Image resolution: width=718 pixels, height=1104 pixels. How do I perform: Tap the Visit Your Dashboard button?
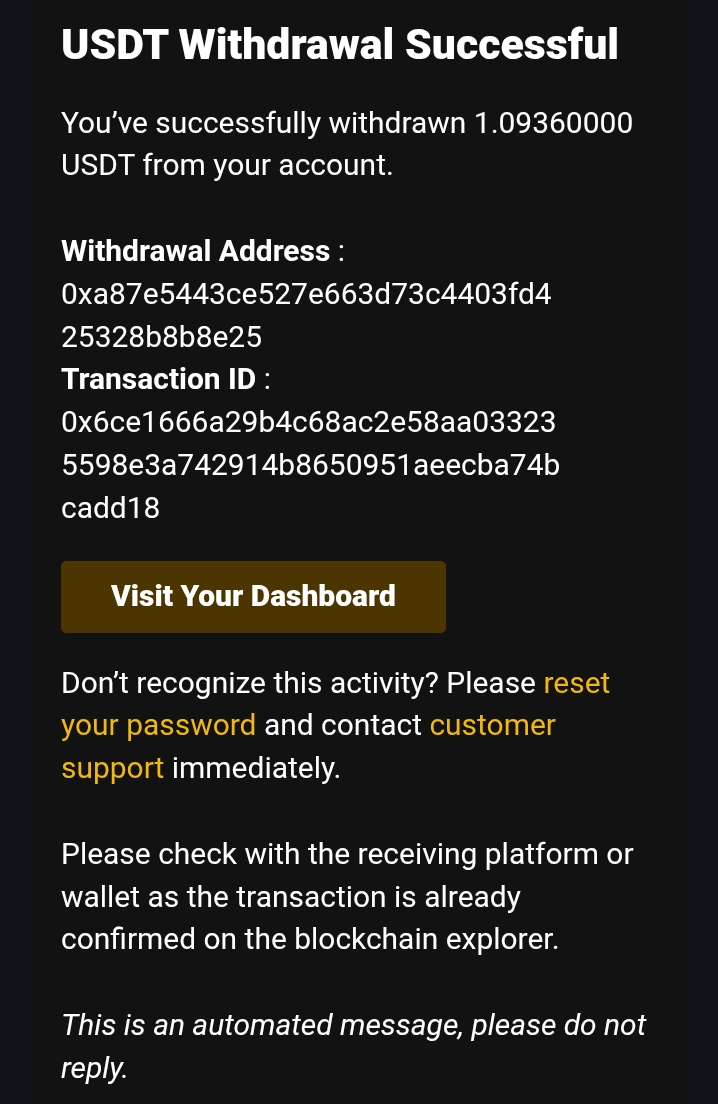click(x=253, y=597)
